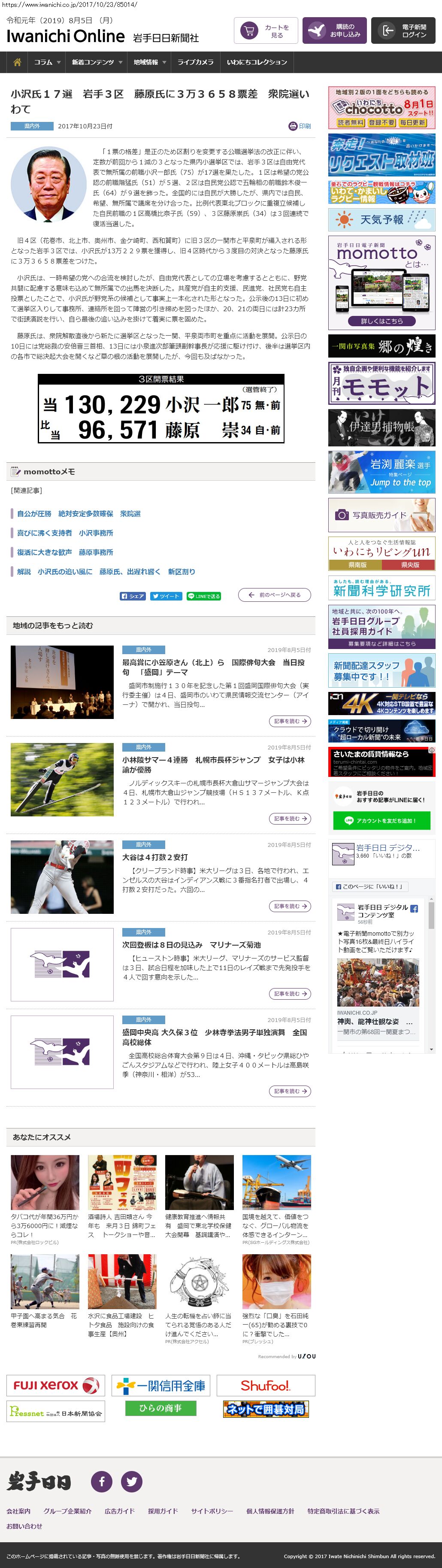Screen dimensions: 442x1568
Task: Open the 写真販売ガイド banner
Action: tap(382, 515)
